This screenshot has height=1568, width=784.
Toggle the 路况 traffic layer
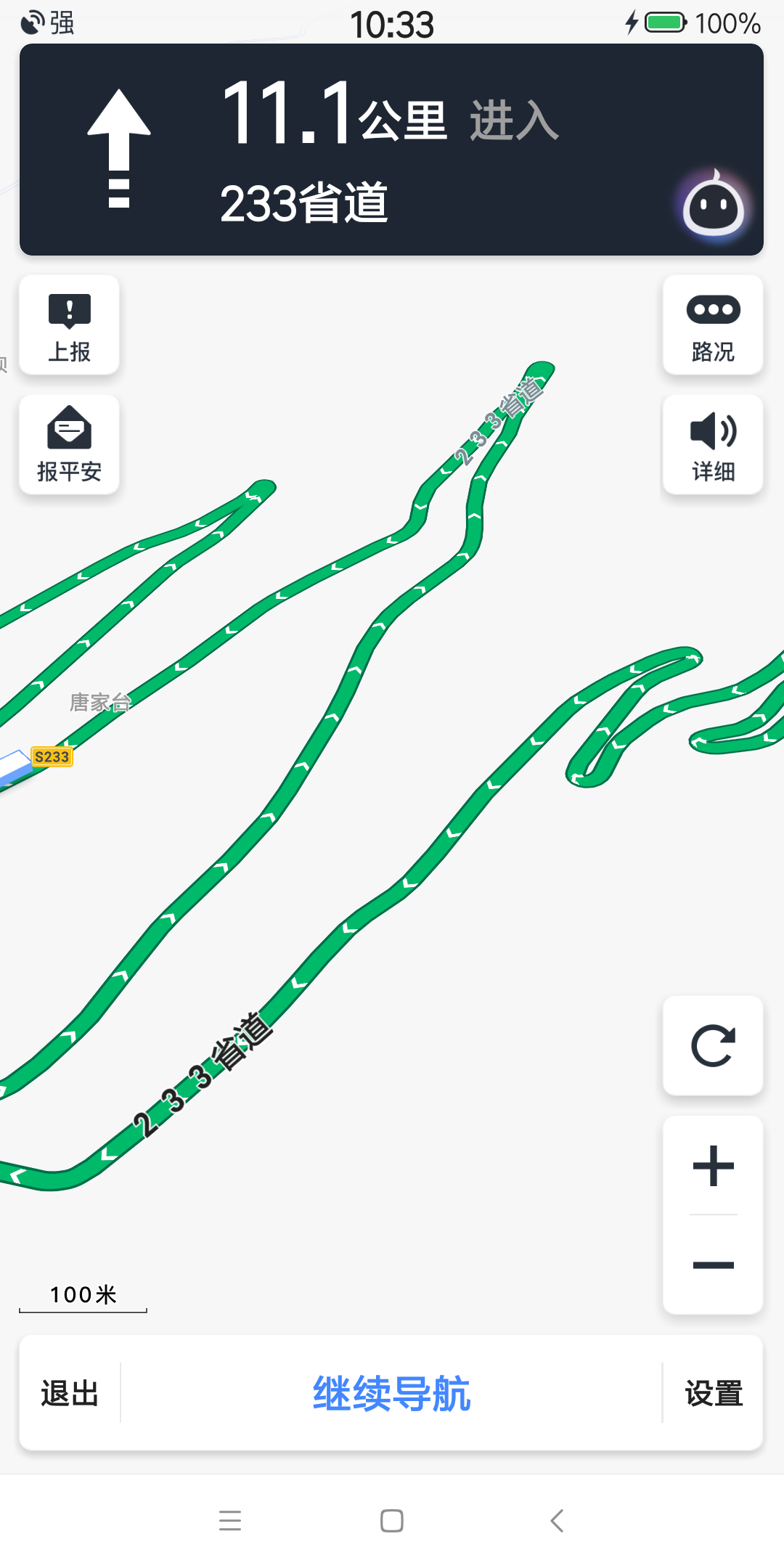tap(713, 325)
